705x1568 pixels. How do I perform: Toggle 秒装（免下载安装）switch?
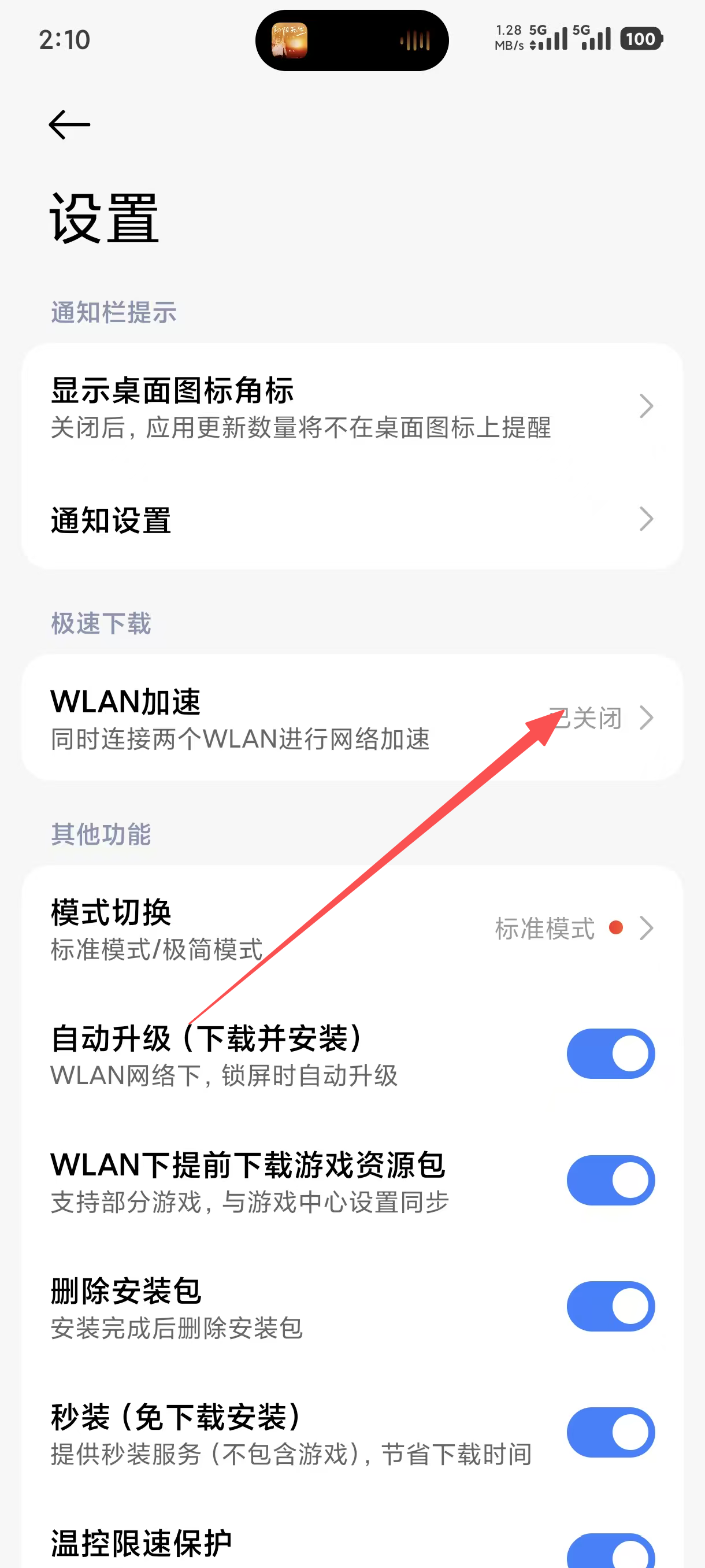[x=610, y=1433]
